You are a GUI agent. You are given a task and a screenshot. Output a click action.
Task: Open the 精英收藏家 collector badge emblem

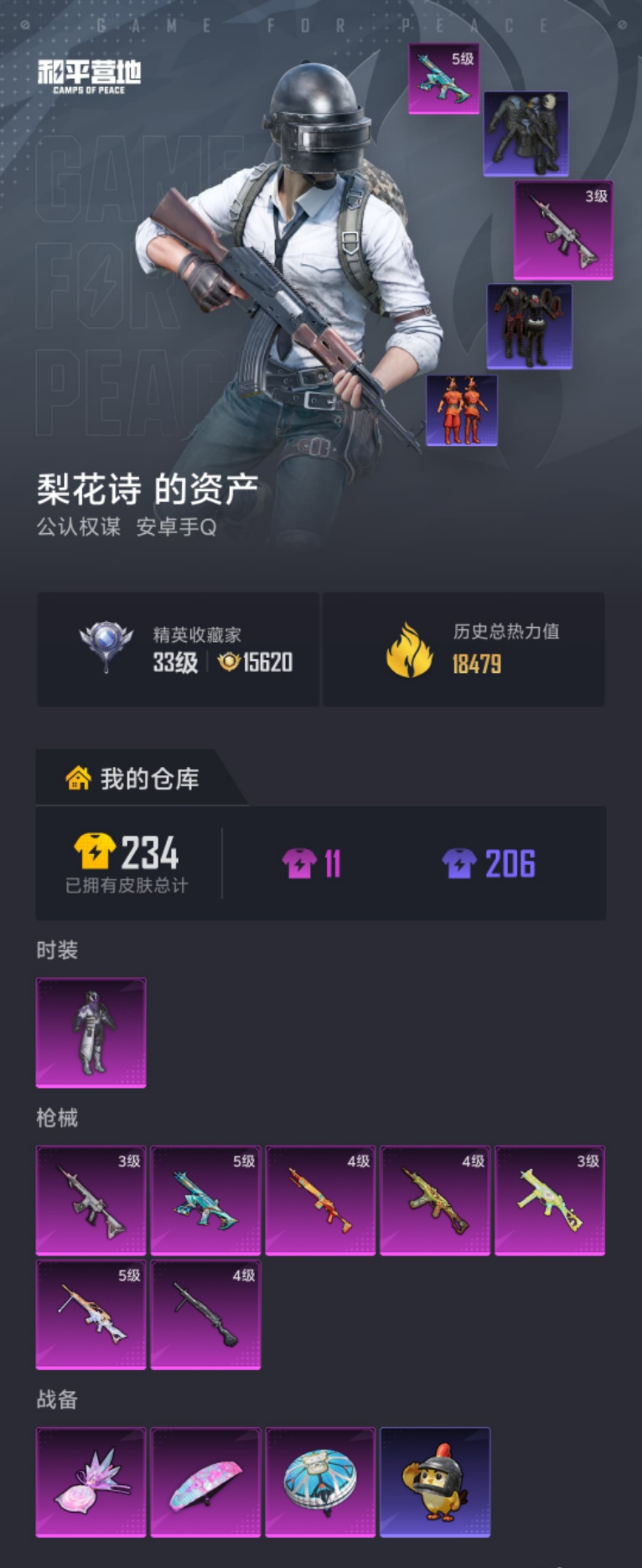point(106,647)
